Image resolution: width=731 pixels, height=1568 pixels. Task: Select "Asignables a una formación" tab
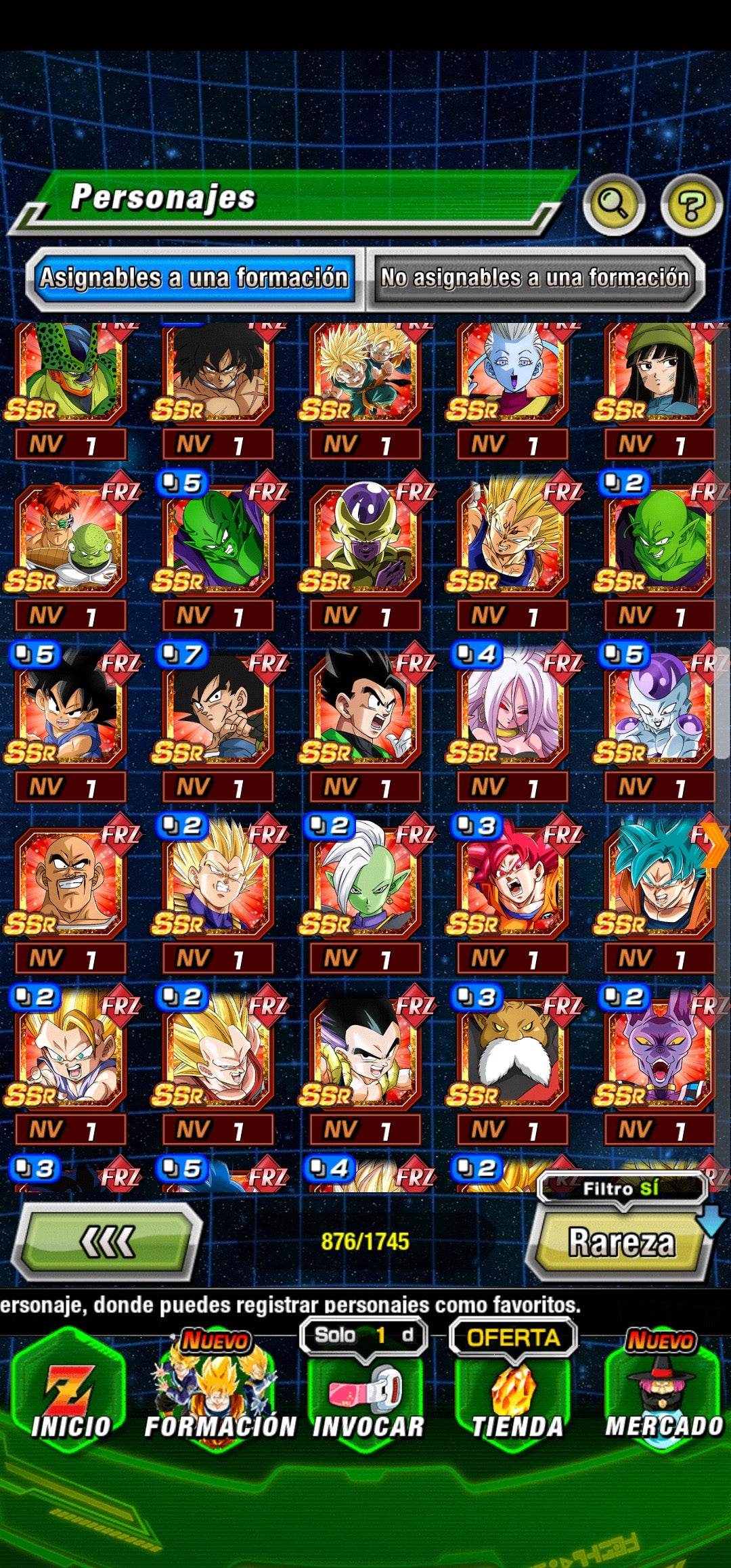tap(194, 278)
